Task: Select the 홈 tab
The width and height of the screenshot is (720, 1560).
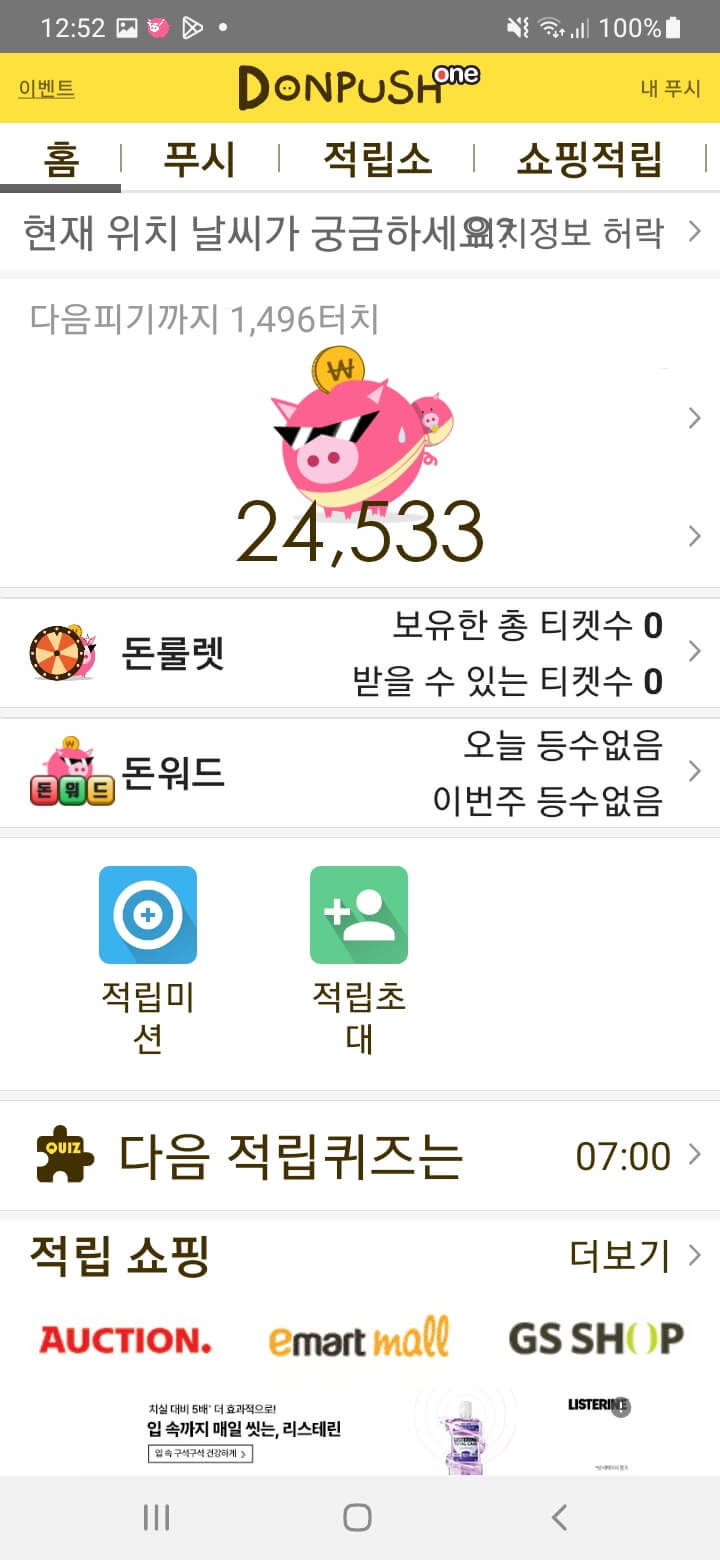Action: [61, 158]
